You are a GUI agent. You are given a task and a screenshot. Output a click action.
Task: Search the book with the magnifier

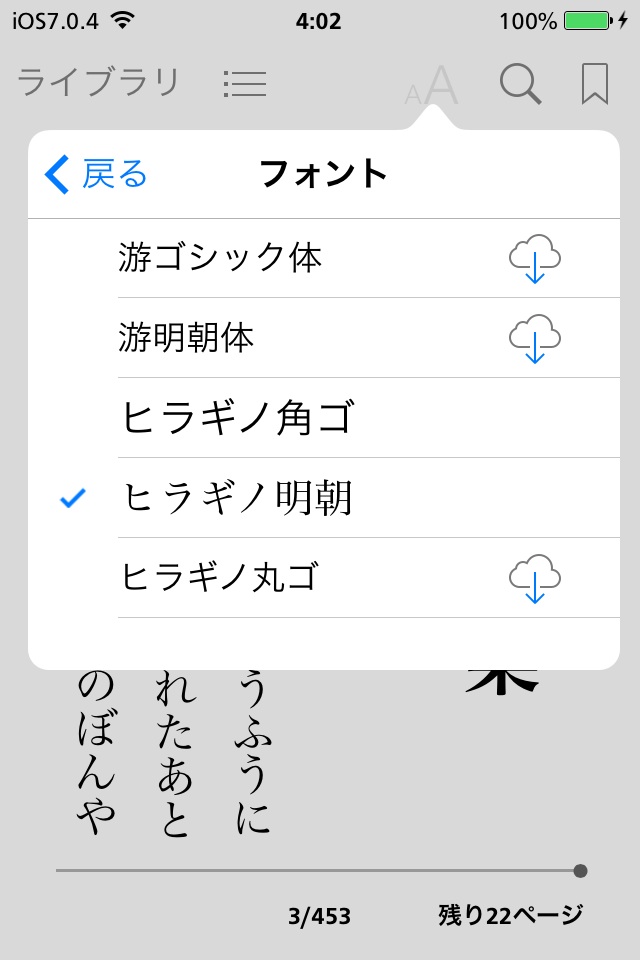pos(520,84)
